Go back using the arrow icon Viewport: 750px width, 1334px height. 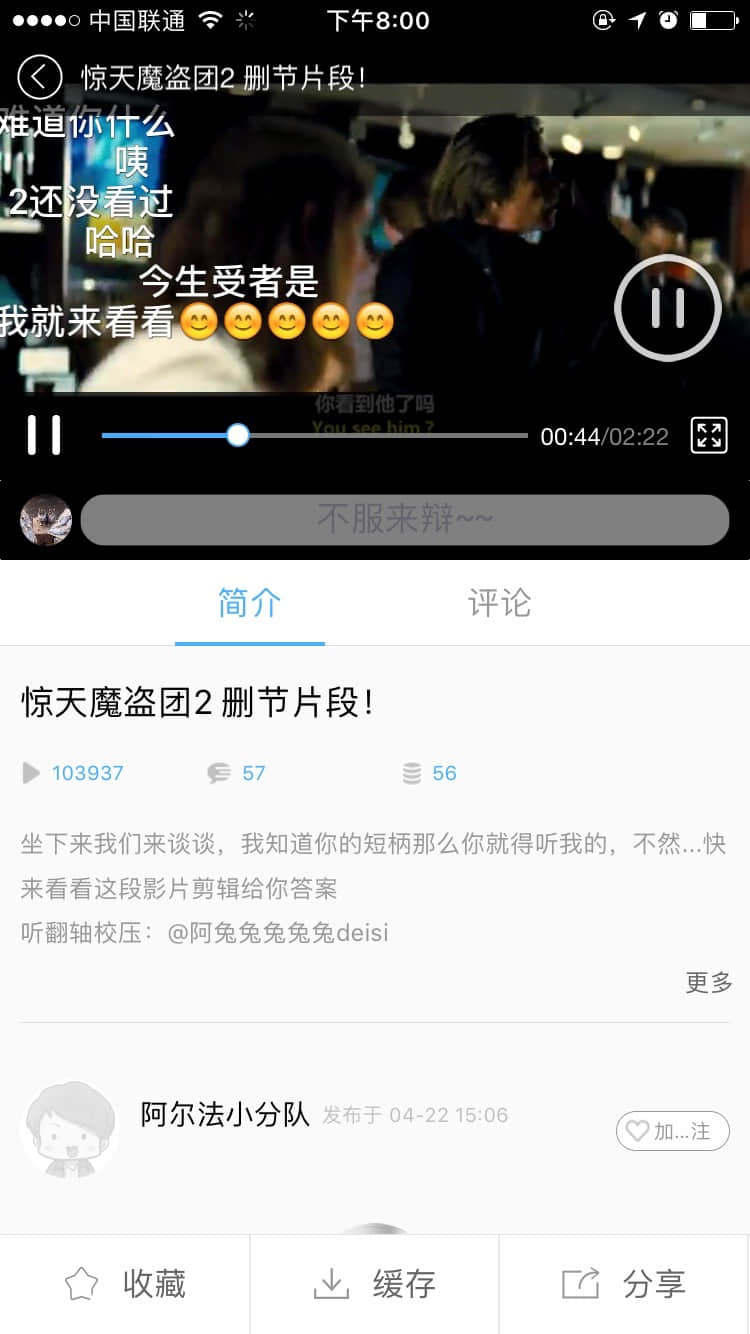[40, 77]
